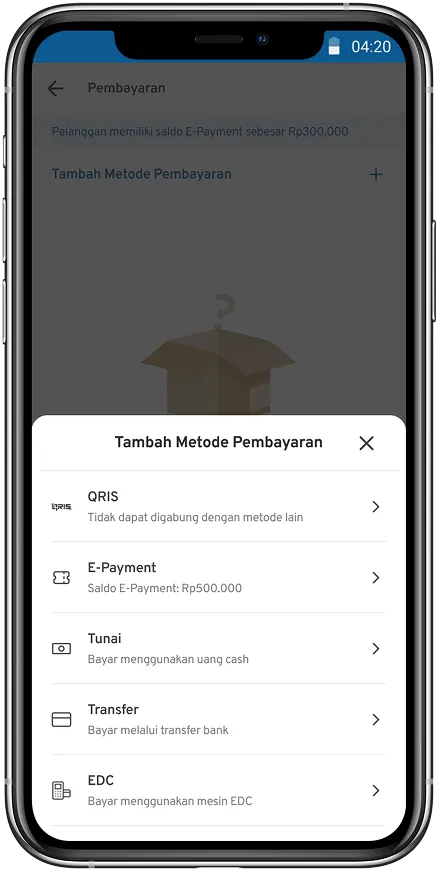Screen dimensions: 436x869
Task: Select QRIS as payment method
Action: click(x=218, y=507)
